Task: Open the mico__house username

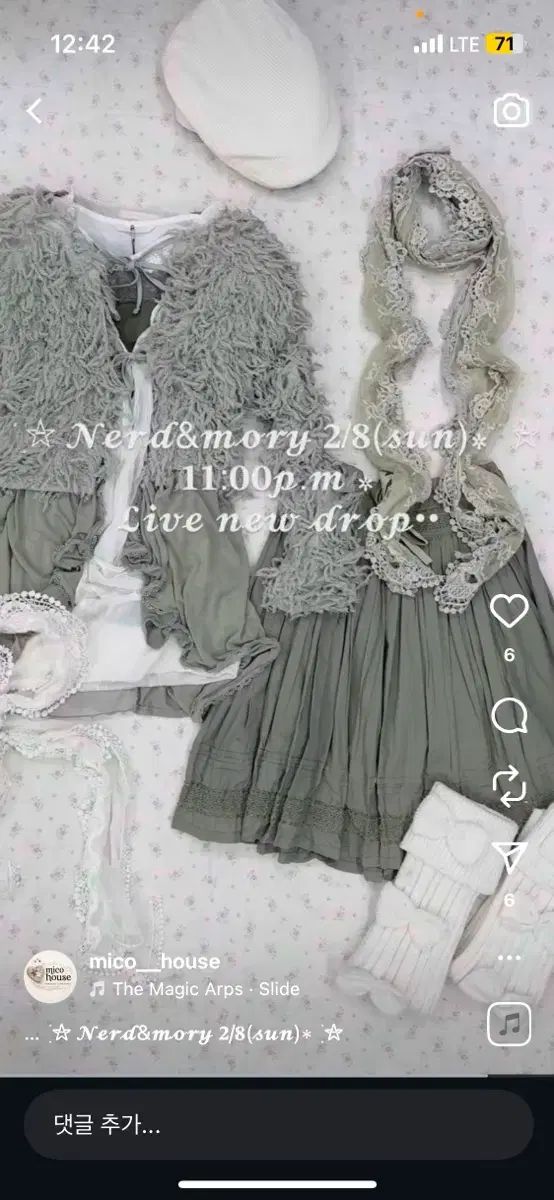Action: (x=154, y=962)
